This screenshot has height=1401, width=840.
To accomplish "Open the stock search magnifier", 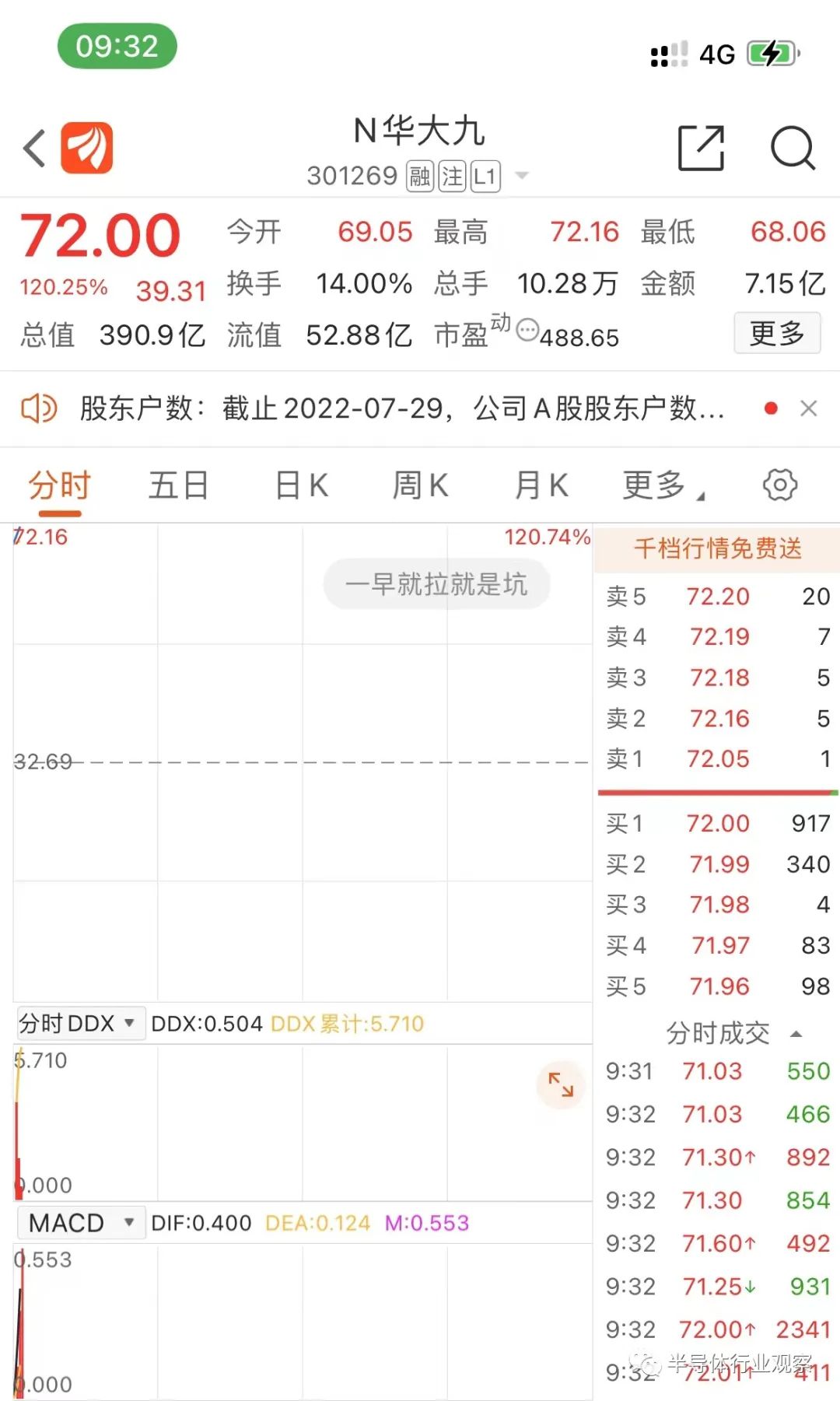I will [x=793, y=147].
